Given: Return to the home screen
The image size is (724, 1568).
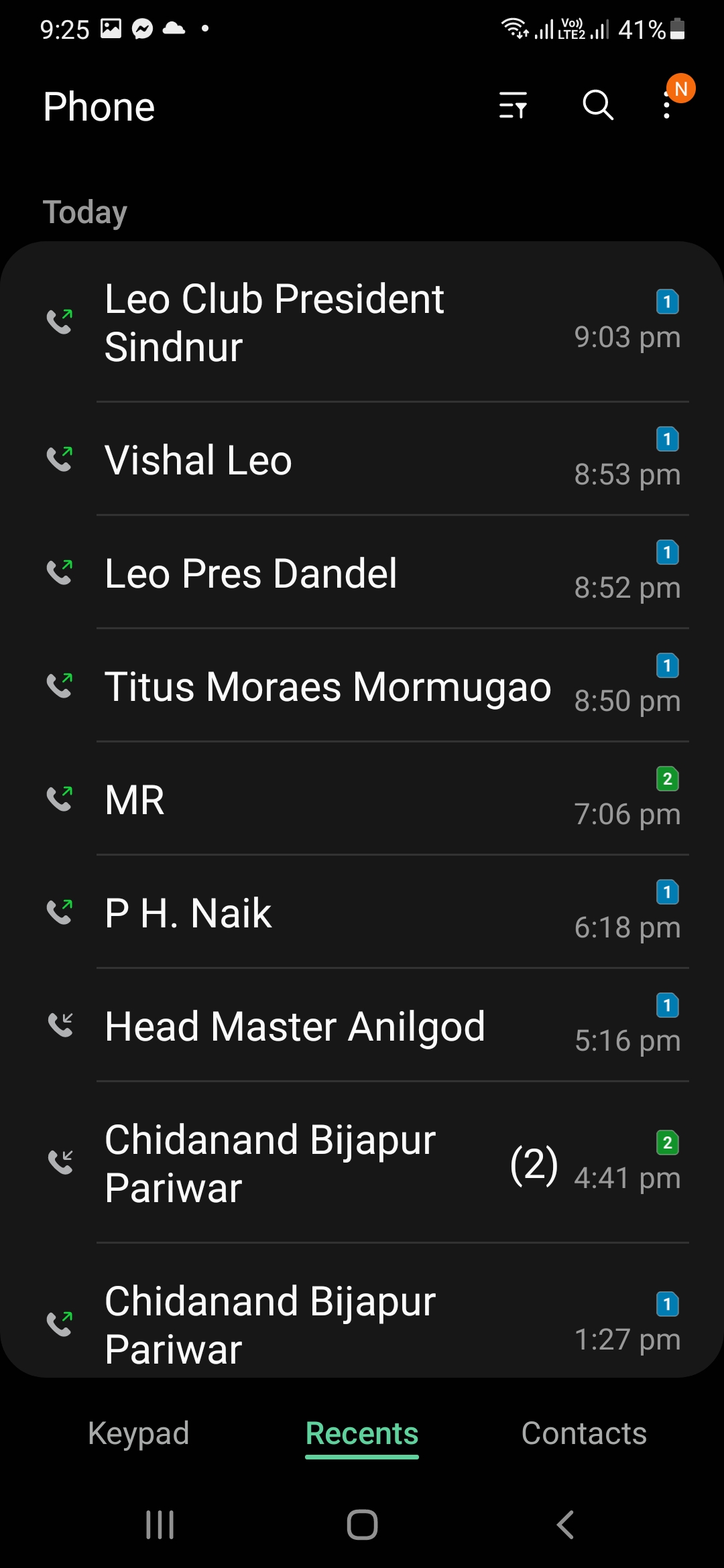Looking at the screenshot, I should click(x=362, y=1525).
